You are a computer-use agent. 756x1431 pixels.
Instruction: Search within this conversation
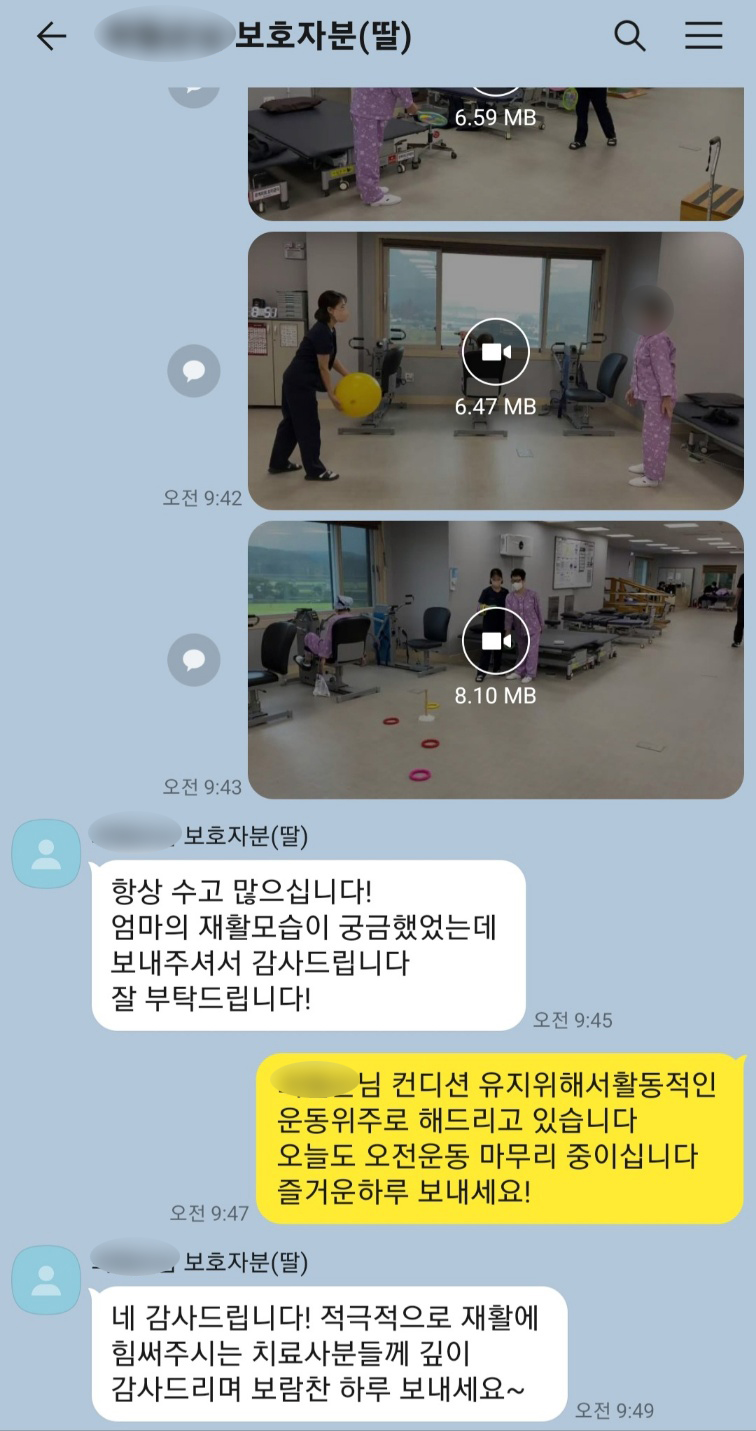click(x=629, y=37)
